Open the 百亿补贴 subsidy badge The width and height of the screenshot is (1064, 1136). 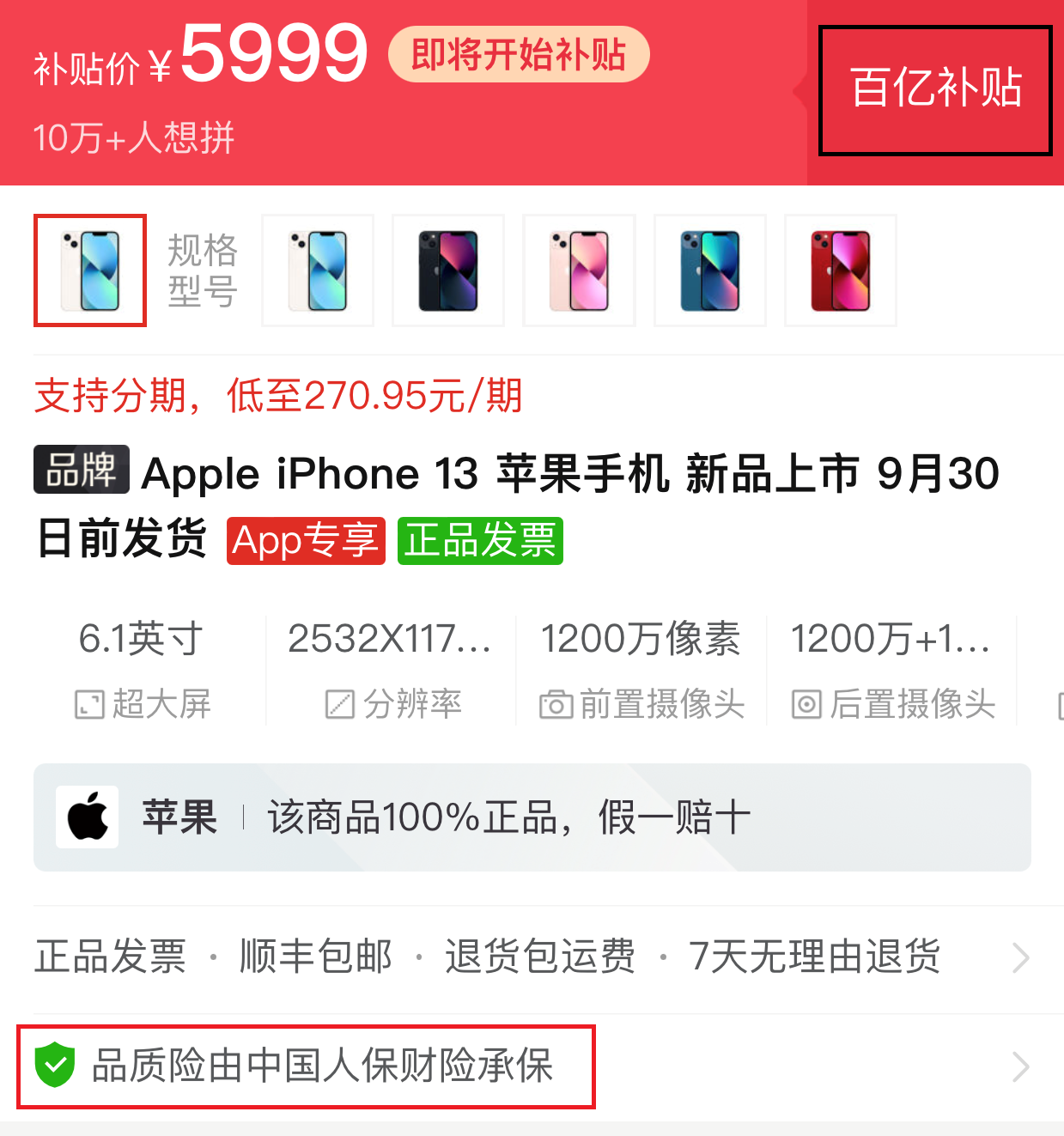pos(935,90)
